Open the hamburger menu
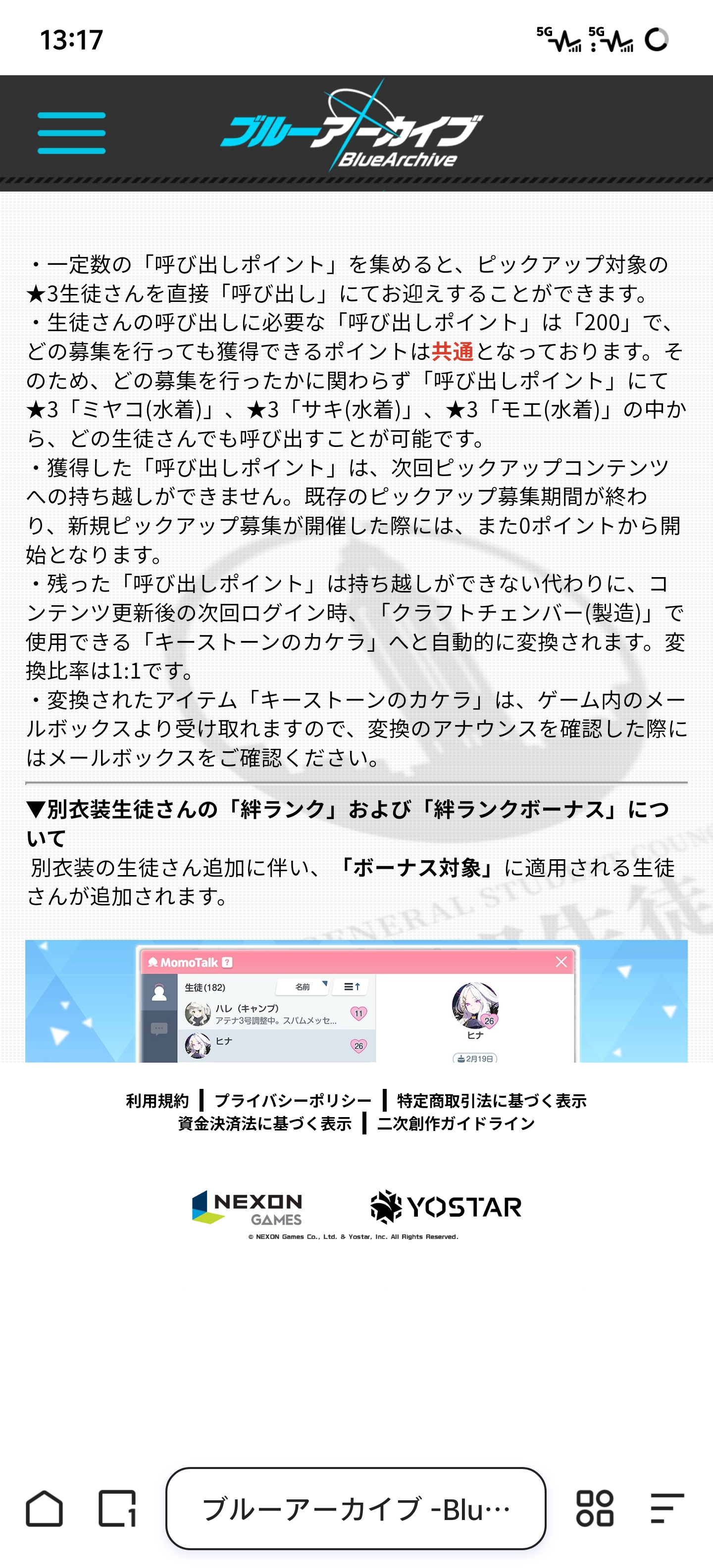 click(x=71, y=133)
